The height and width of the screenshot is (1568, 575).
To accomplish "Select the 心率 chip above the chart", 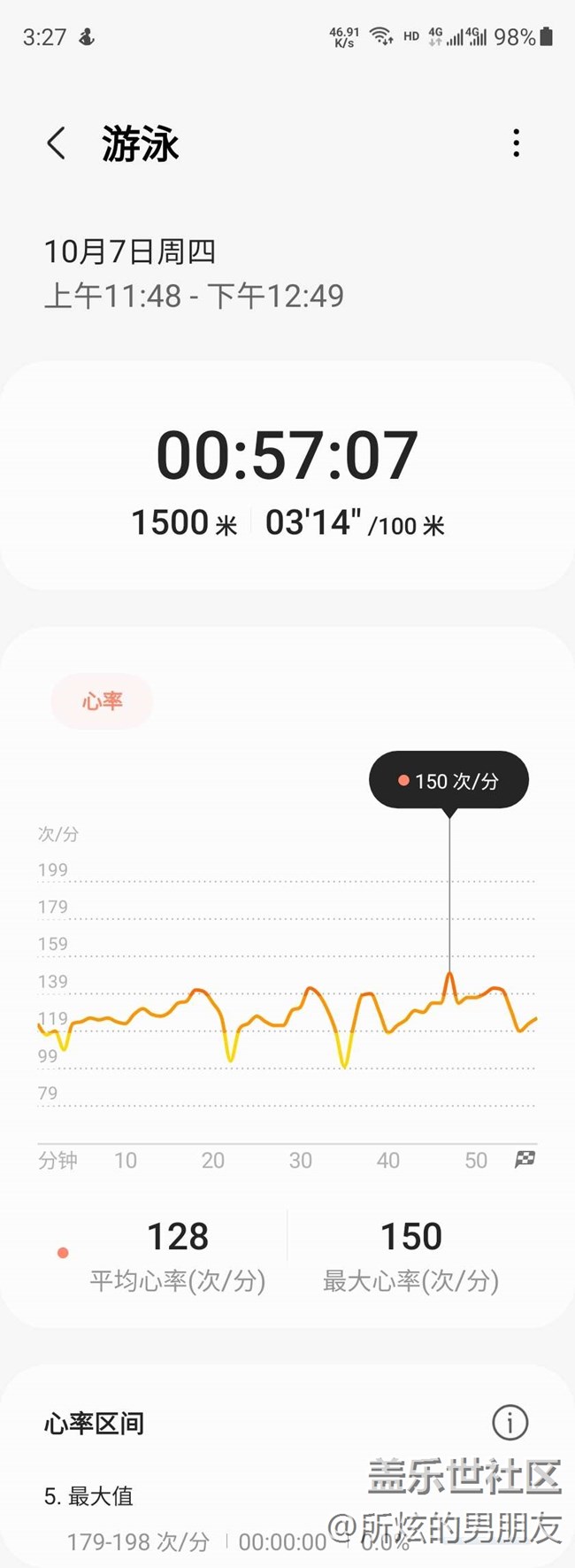I will tap(102, 701).
